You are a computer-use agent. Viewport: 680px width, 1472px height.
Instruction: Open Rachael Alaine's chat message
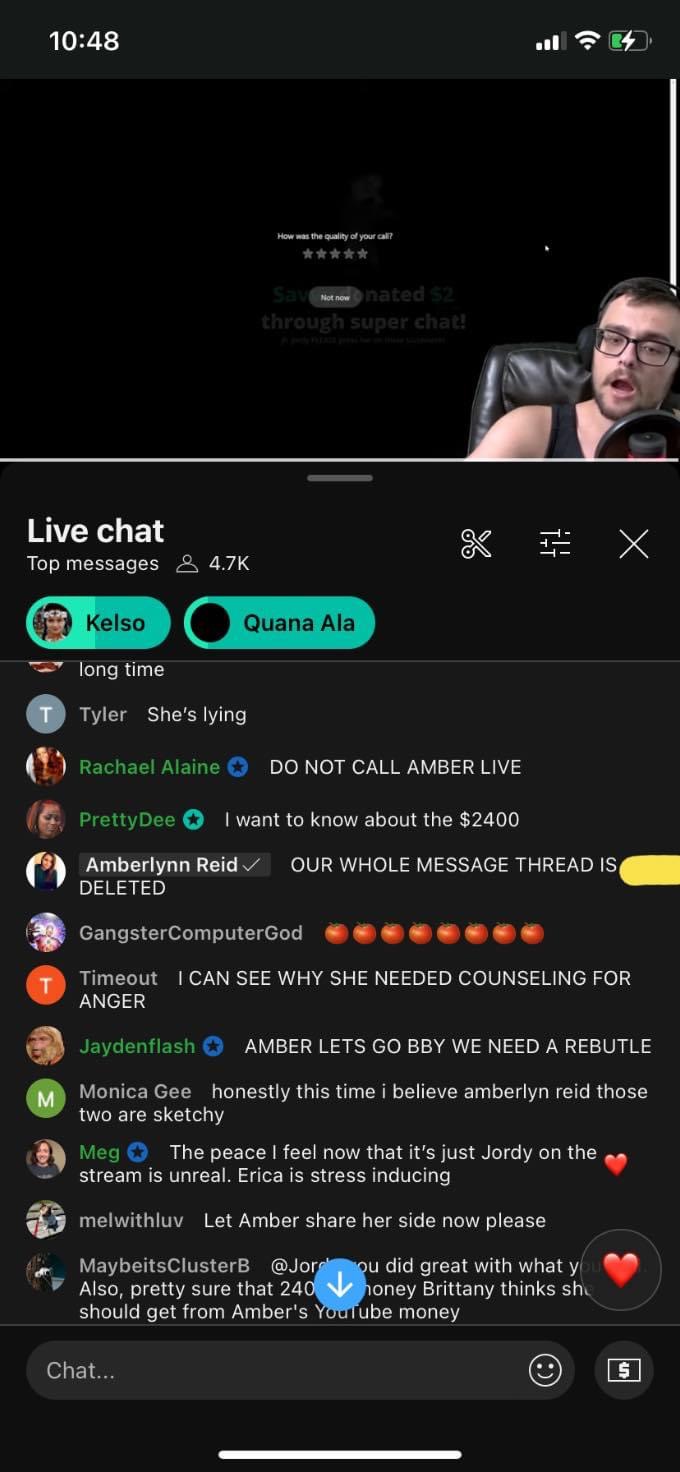(x=340, y=767)
